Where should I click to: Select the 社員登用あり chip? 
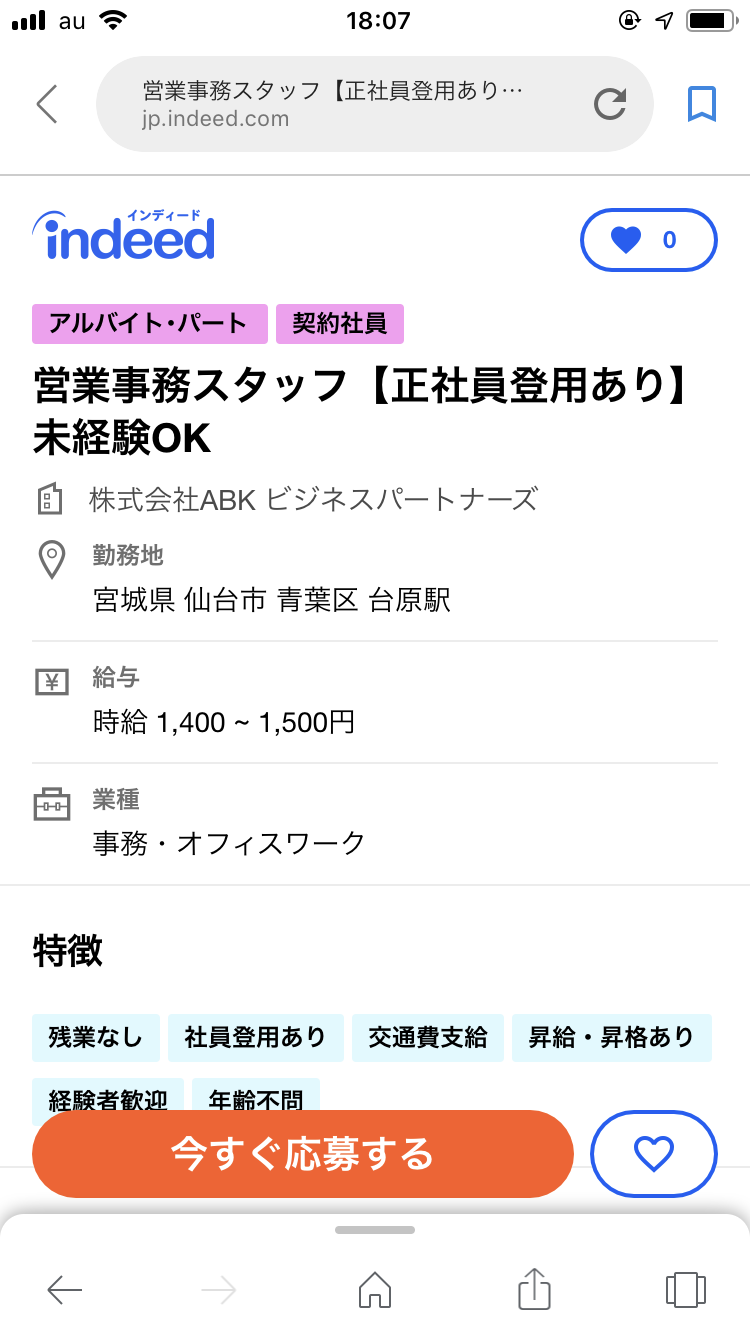point(256,1037)
